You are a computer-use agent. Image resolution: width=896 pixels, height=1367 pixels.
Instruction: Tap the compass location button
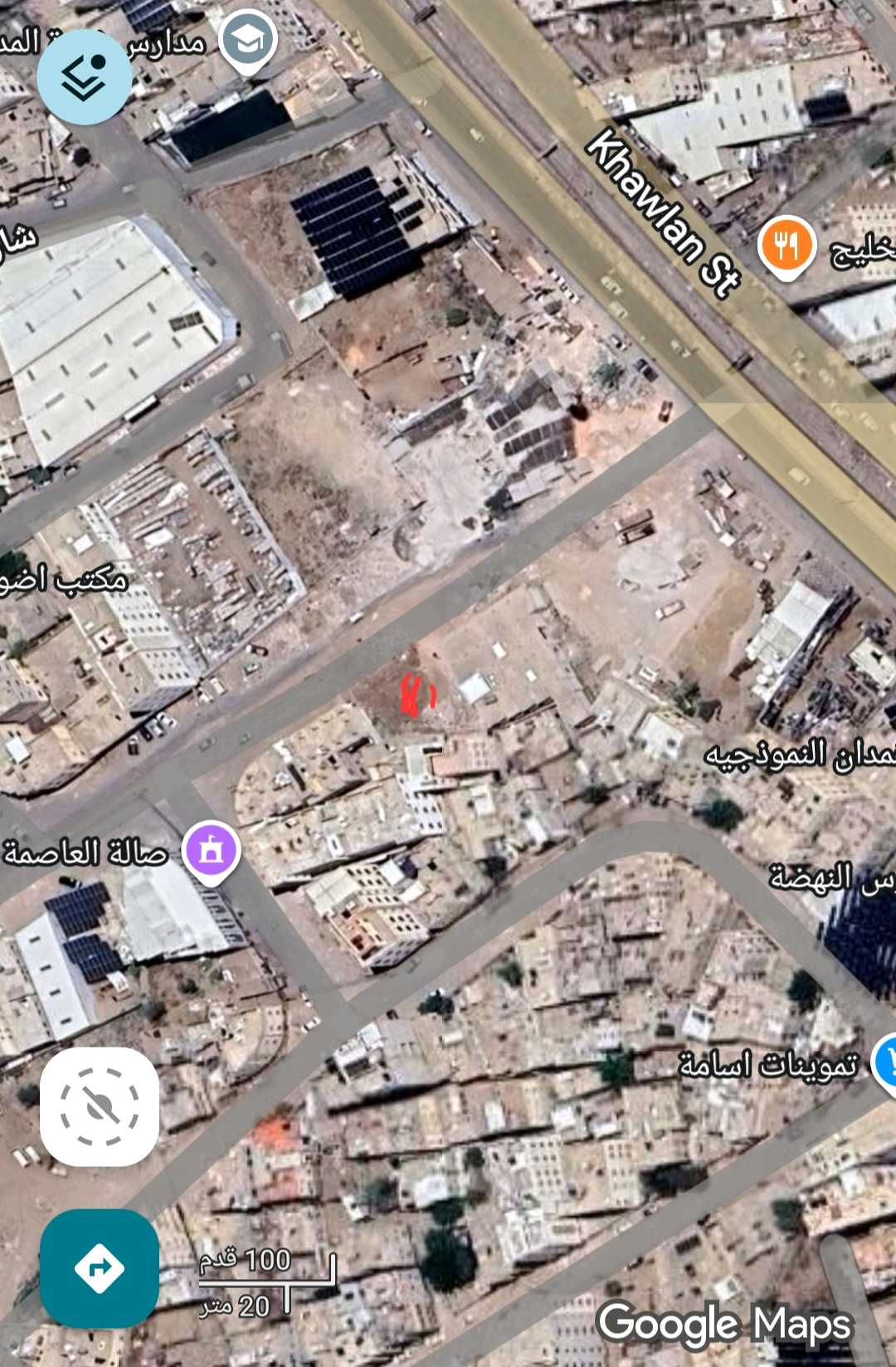(100, 1106)
